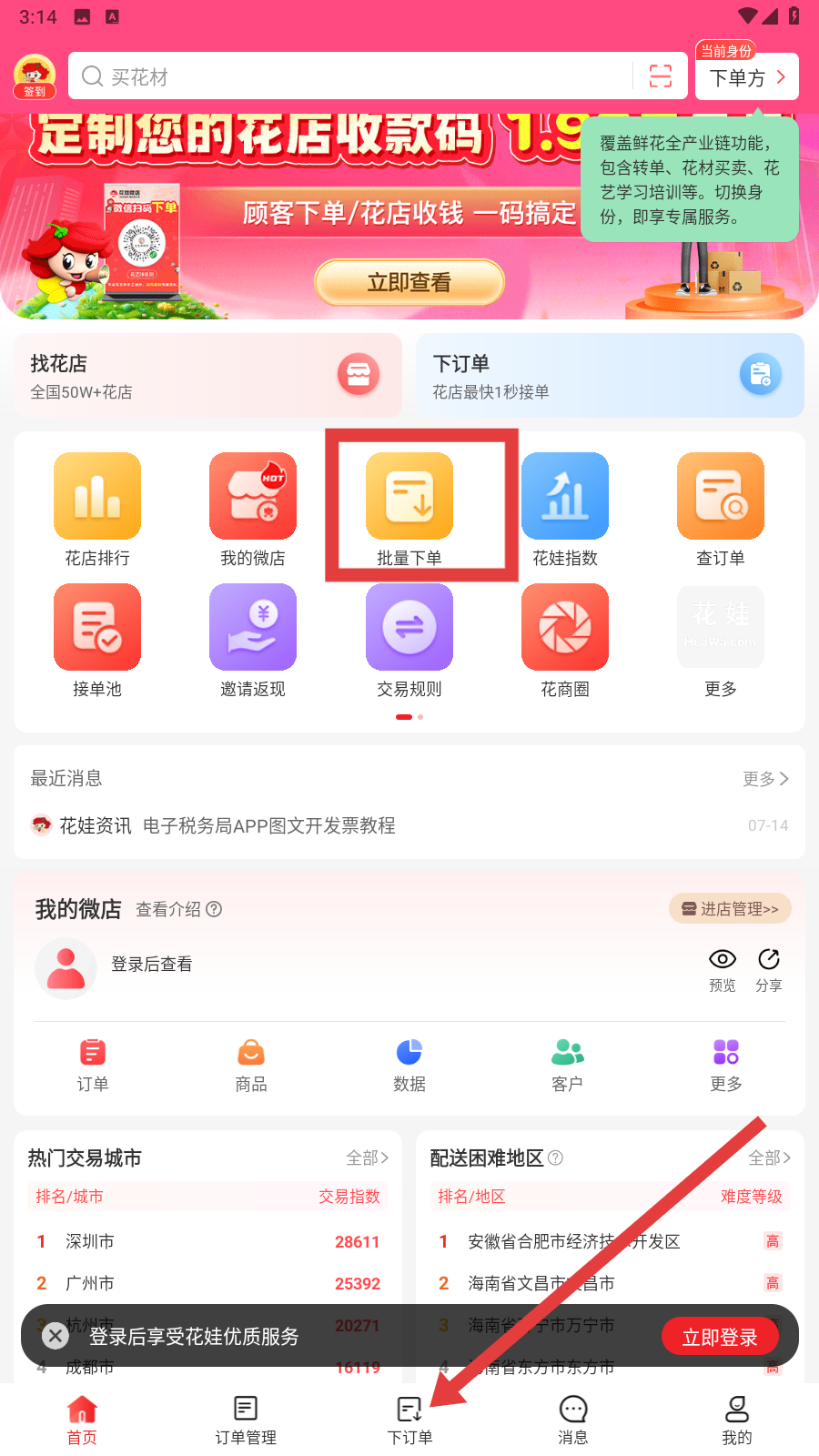Image resolution: width=819 pixels, height=1456 pixels.
Task: Tap 立即登录 button
Action: click(720, 1337)
